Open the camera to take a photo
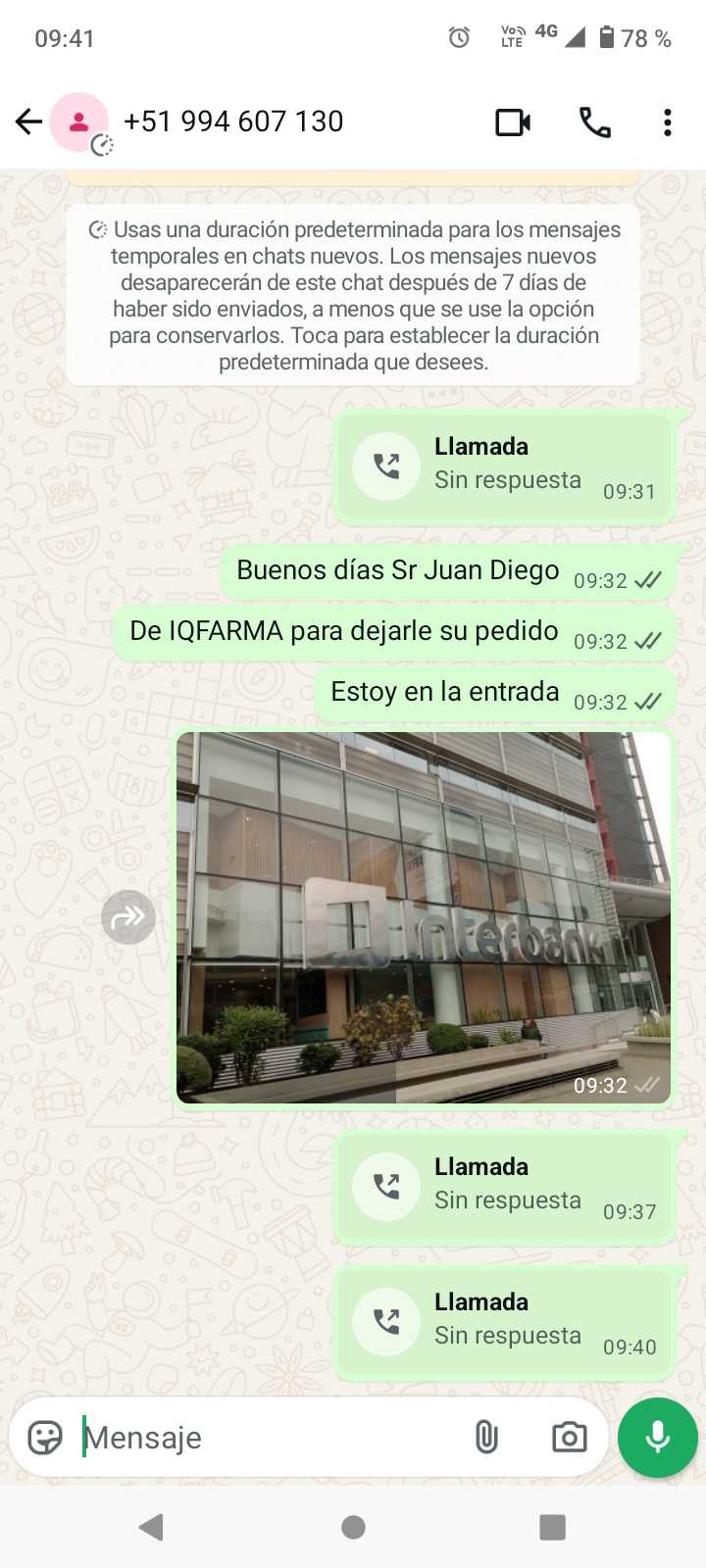 [569, 1438]
